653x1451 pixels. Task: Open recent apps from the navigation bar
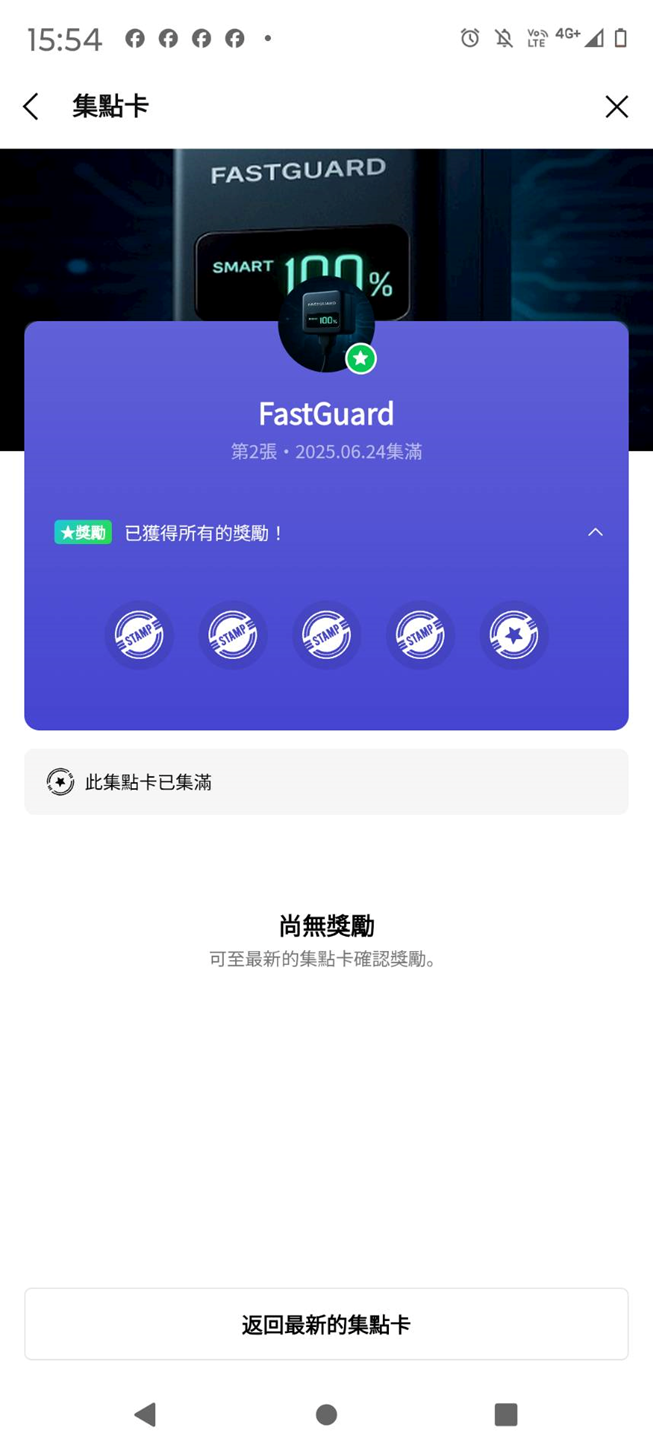pyautogui.click(x=506, y=1414)
